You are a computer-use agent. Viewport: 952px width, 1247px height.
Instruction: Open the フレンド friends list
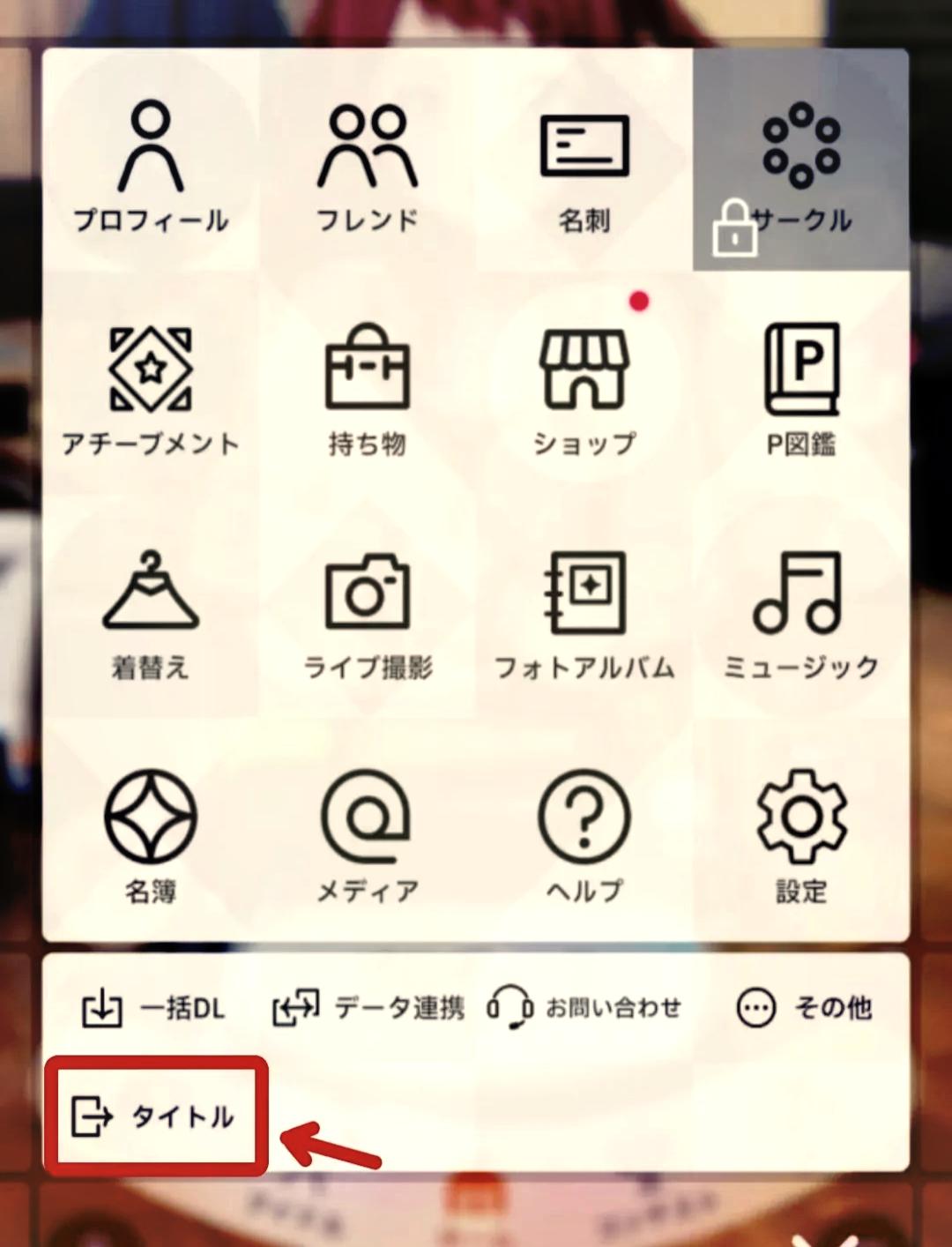(367, 164)
